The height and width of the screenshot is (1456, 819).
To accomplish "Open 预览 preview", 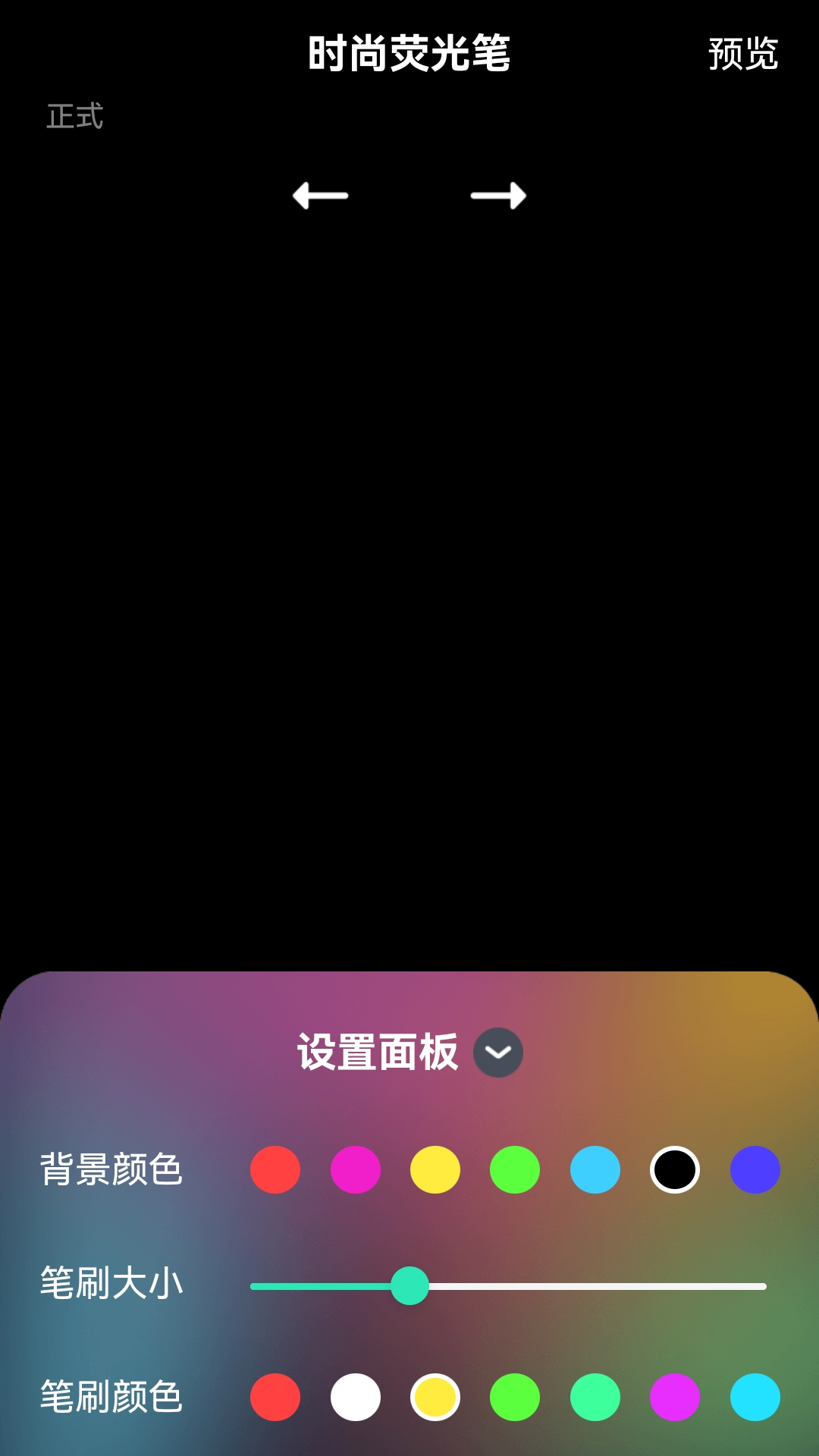I will click(742, 54).
